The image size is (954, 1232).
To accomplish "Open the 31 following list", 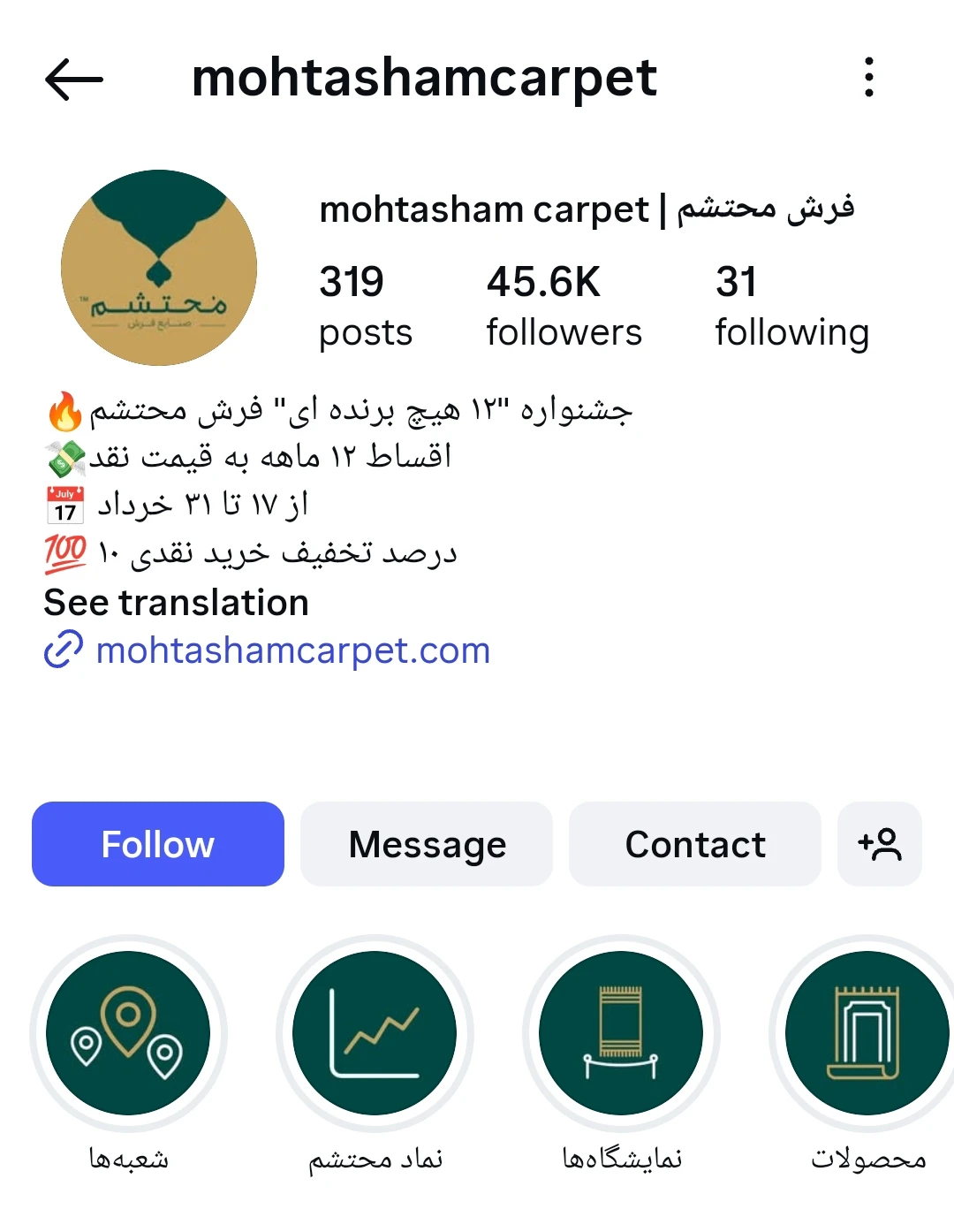I will pos(791,307).
